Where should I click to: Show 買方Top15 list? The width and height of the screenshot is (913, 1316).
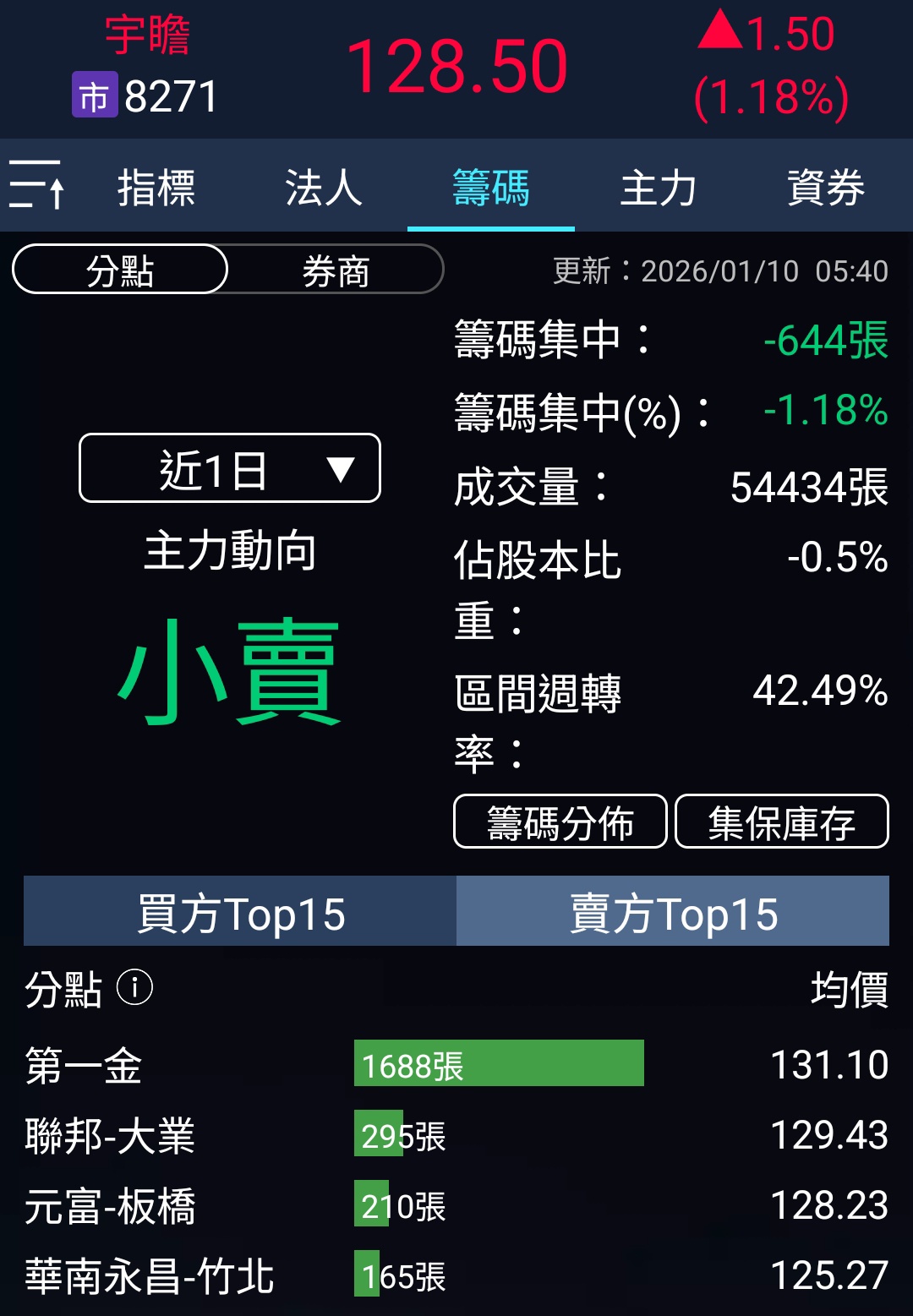240,912
